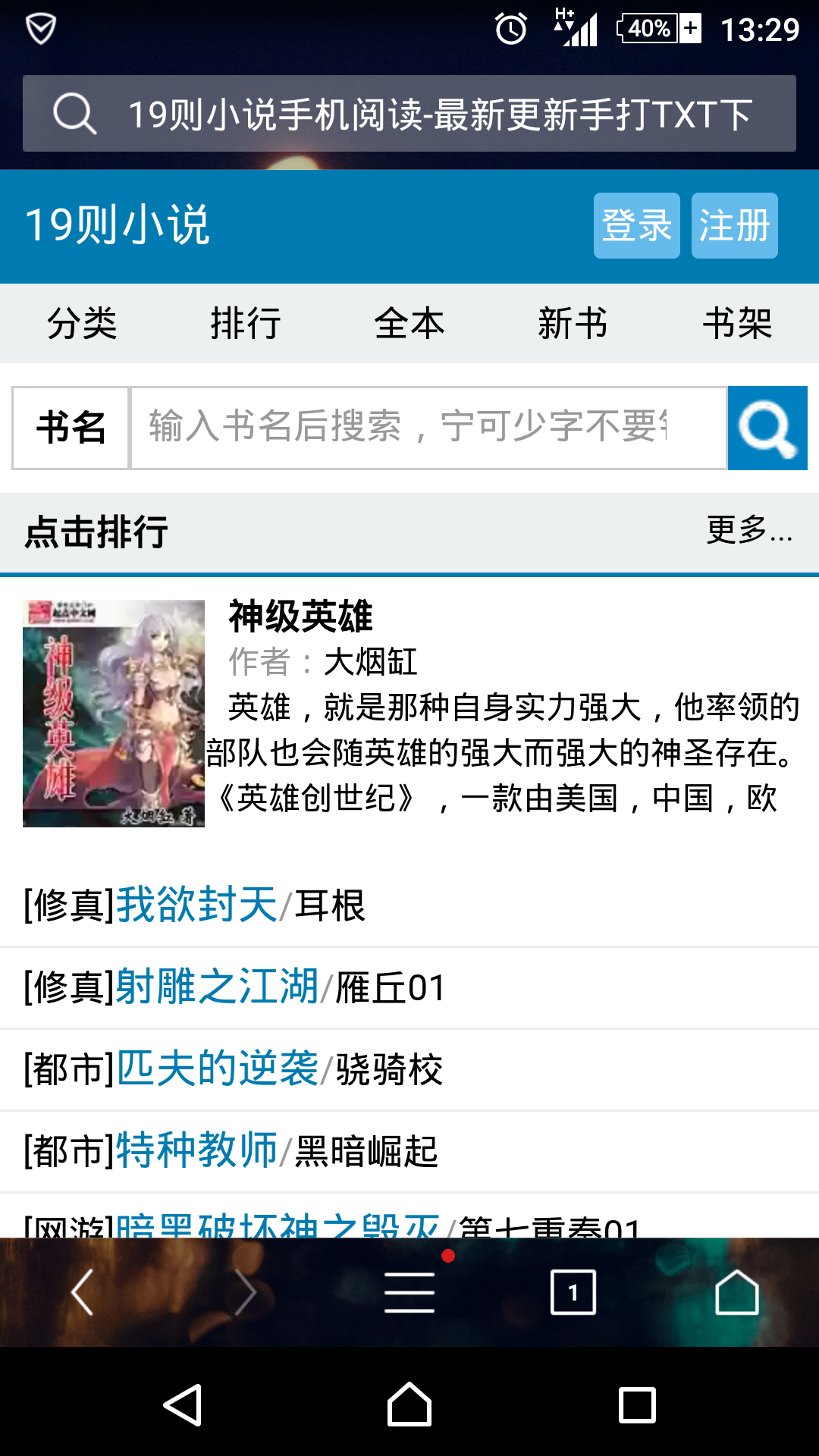Open the novel 匹夫的逆袭
This screenshot has height=1456, width=819.
click(217, 1068)
